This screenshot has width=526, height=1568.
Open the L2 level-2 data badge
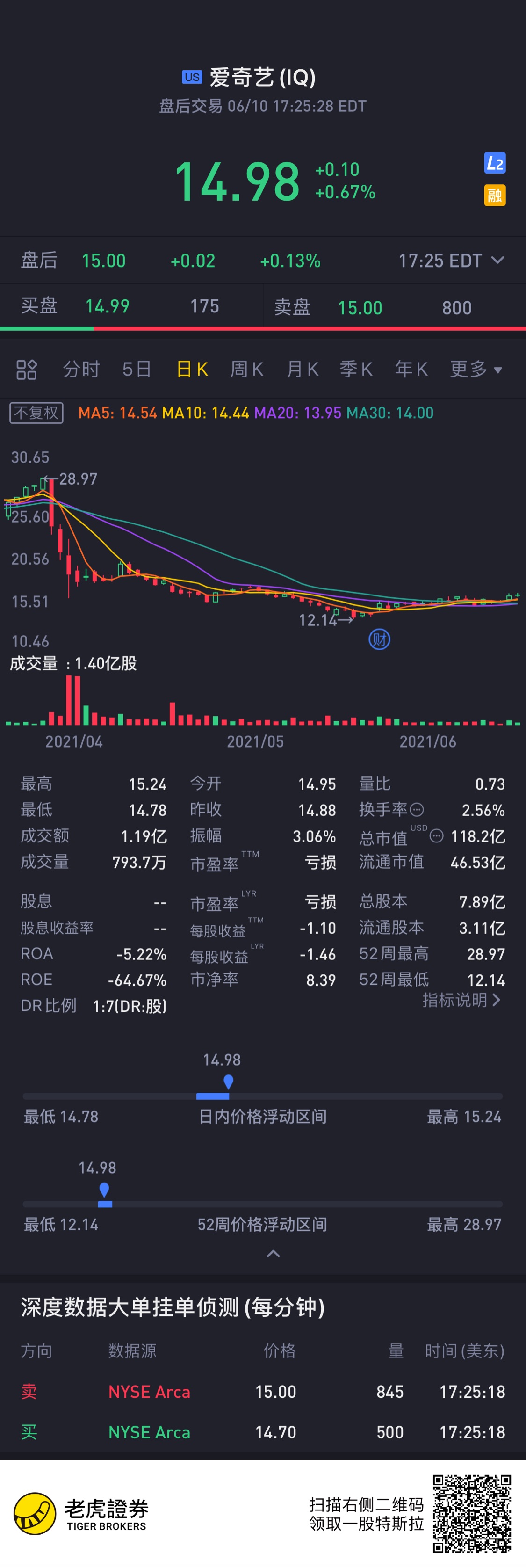point(494,163)
